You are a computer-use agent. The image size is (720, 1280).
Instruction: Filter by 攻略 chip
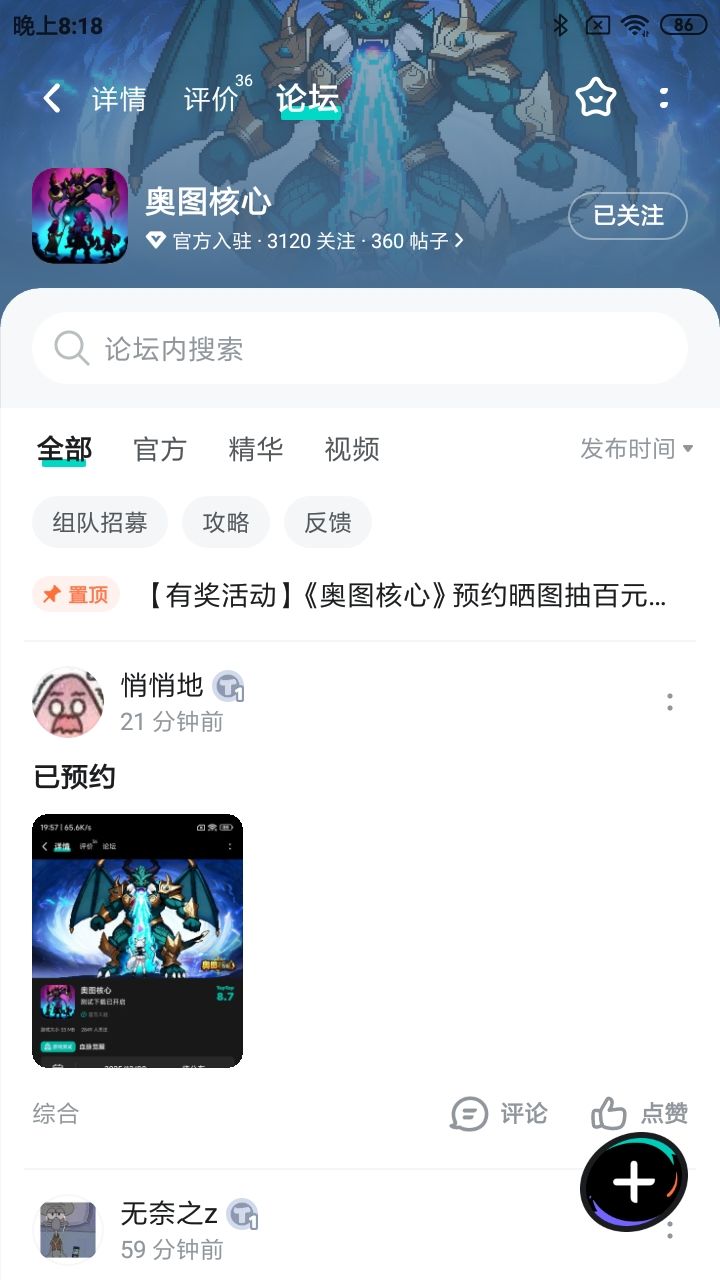[x=226, y=522]
